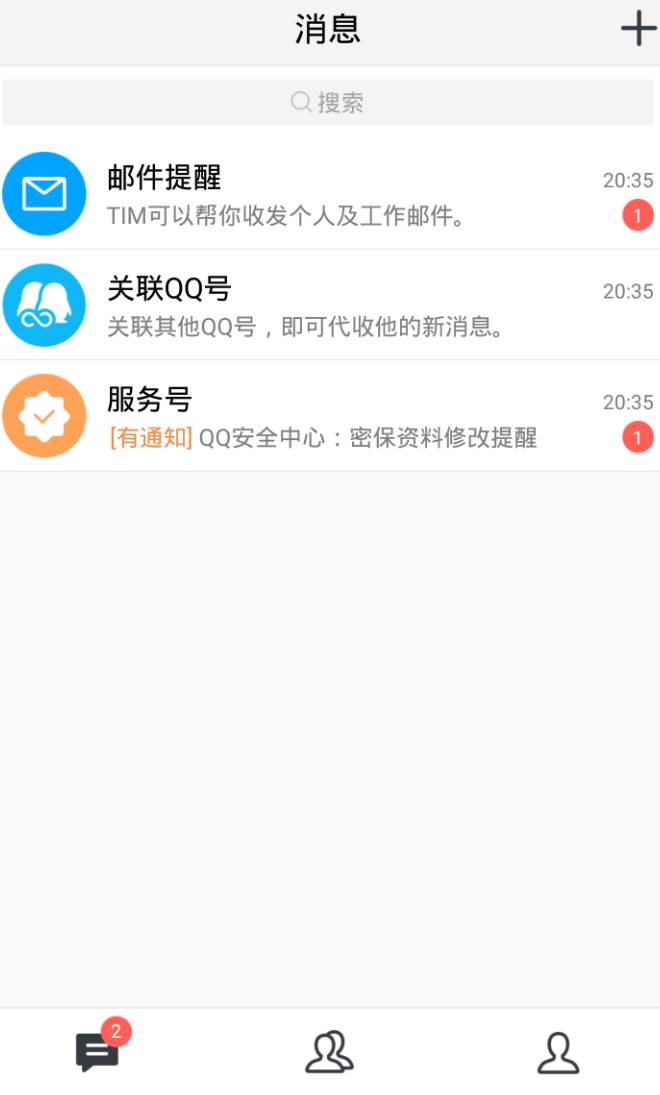Open the 搜索 search box

[329, 102]
